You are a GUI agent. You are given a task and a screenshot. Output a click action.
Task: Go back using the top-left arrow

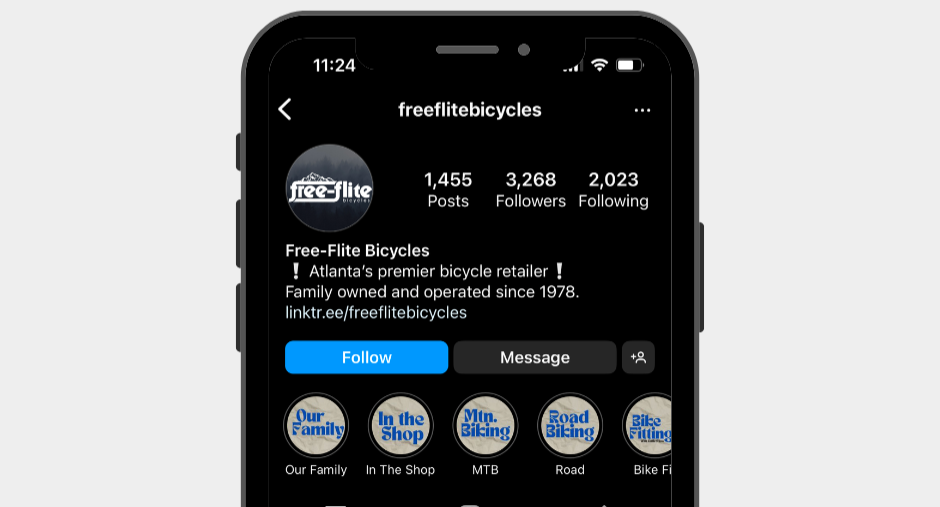pos(285,110)
